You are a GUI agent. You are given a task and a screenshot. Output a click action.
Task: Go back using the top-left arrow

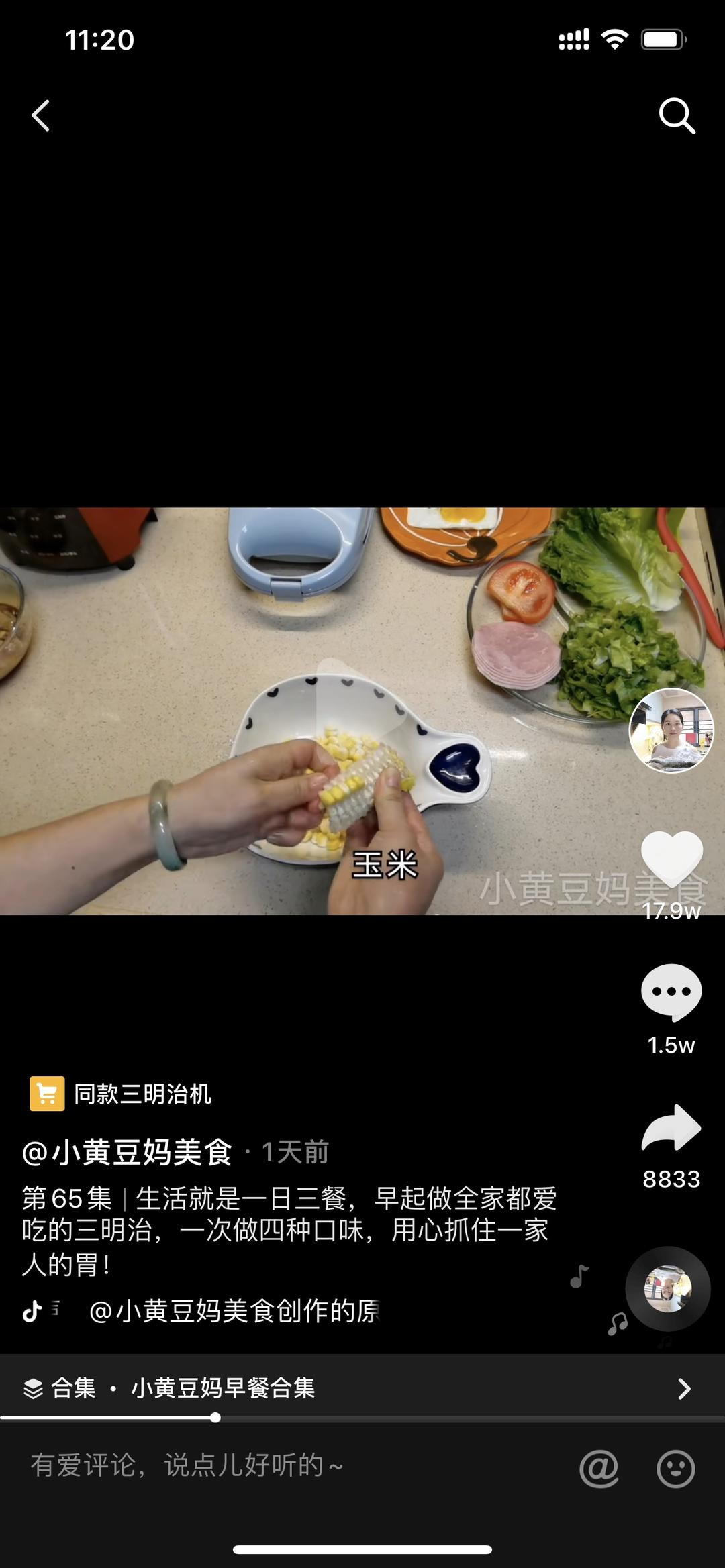point(41,115)
